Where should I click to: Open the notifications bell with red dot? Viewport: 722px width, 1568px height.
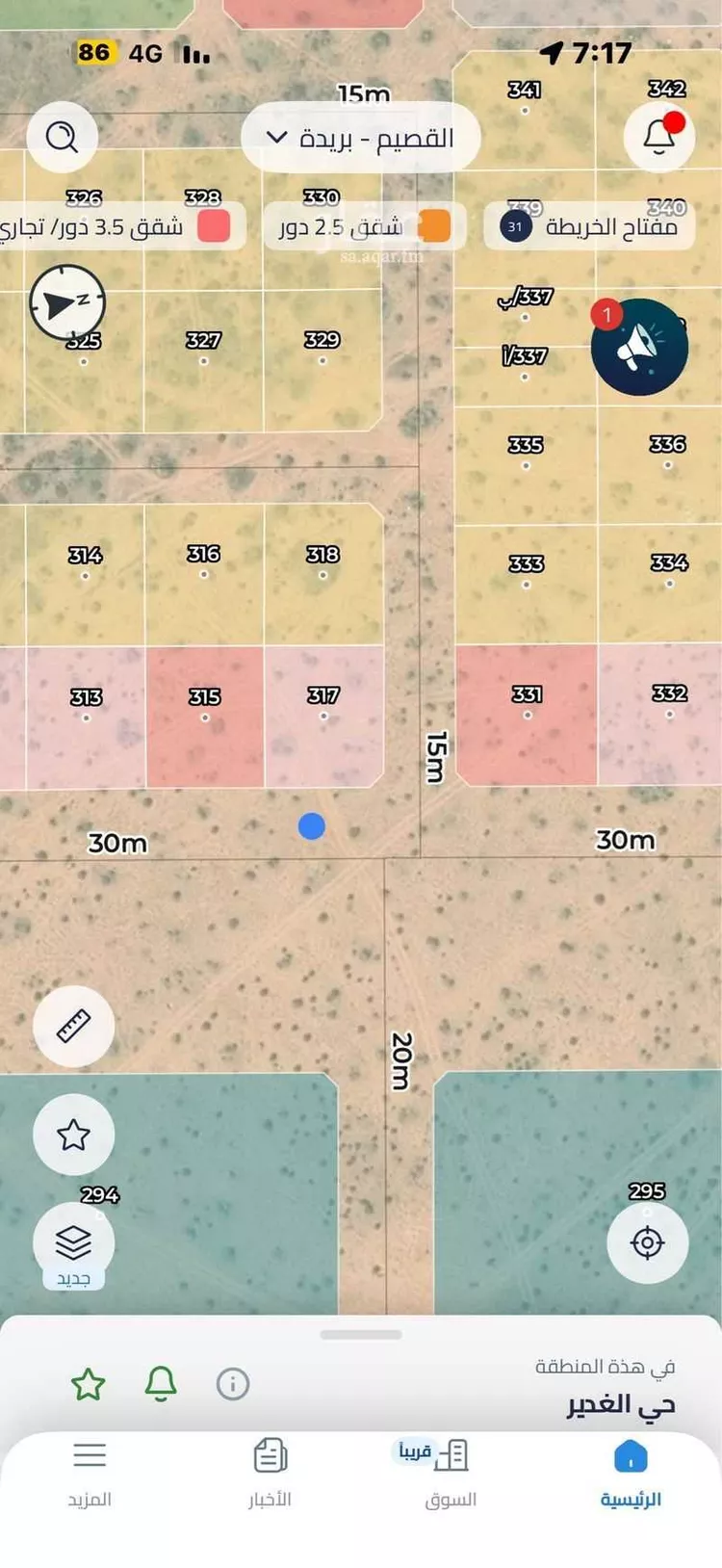[x=659, y=137]
